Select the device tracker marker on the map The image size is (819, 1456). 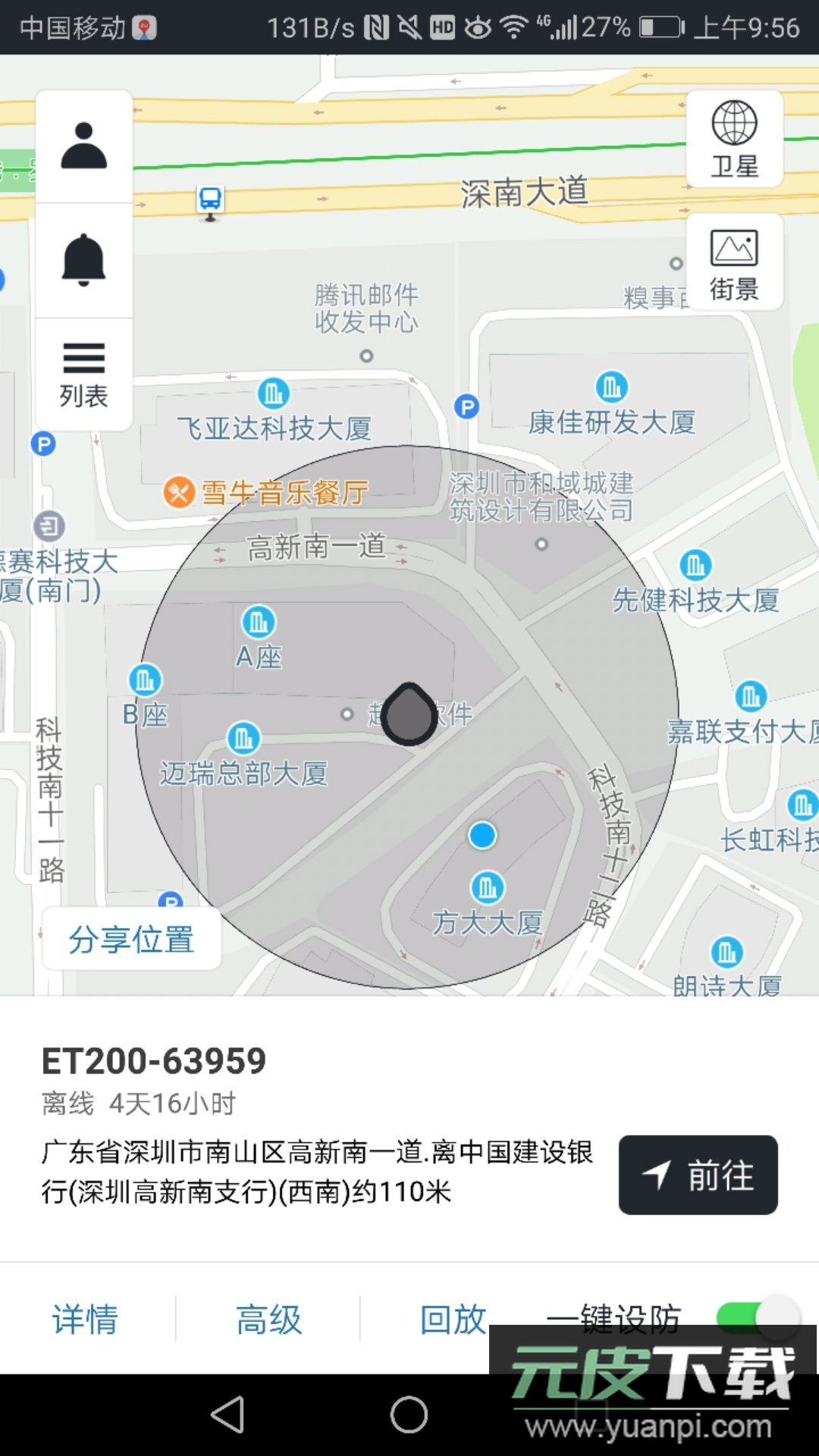click(409, 713)
